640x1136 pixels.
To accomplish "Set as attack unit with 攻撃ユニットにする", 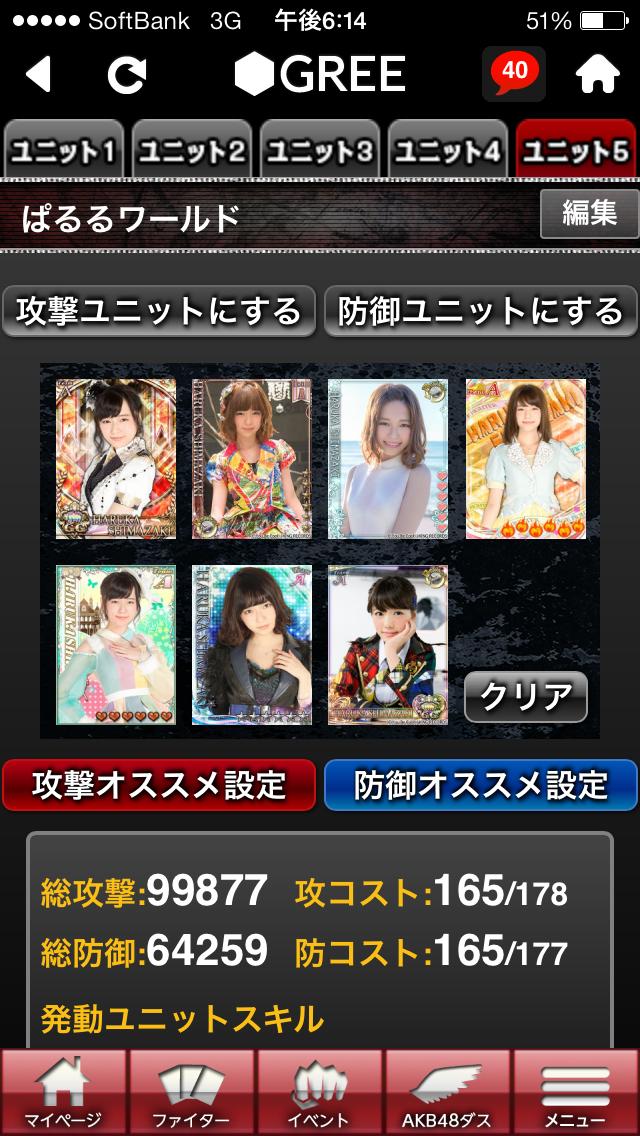I will (x=159, y=310).
